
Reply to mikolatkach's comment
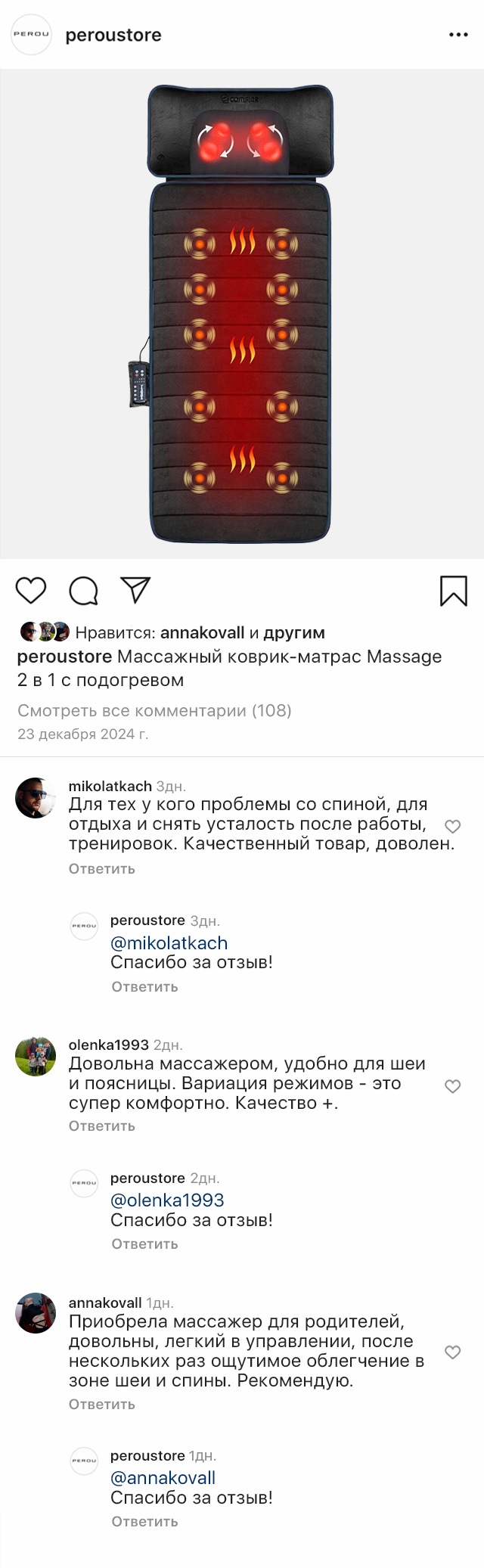tap(102, 868)
